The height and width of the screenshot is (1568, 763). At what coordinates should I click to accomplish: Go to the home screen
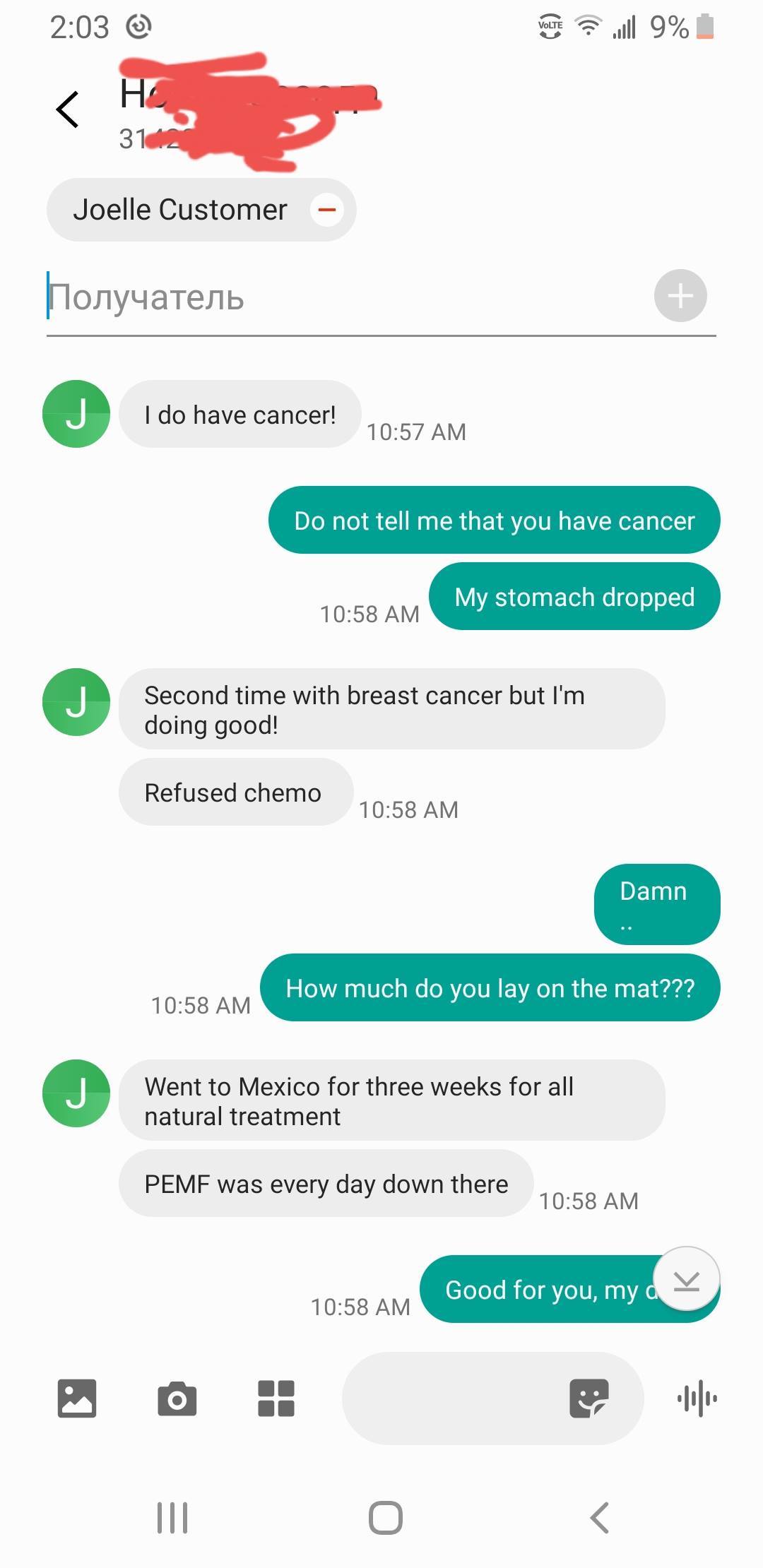(386, 1517)
